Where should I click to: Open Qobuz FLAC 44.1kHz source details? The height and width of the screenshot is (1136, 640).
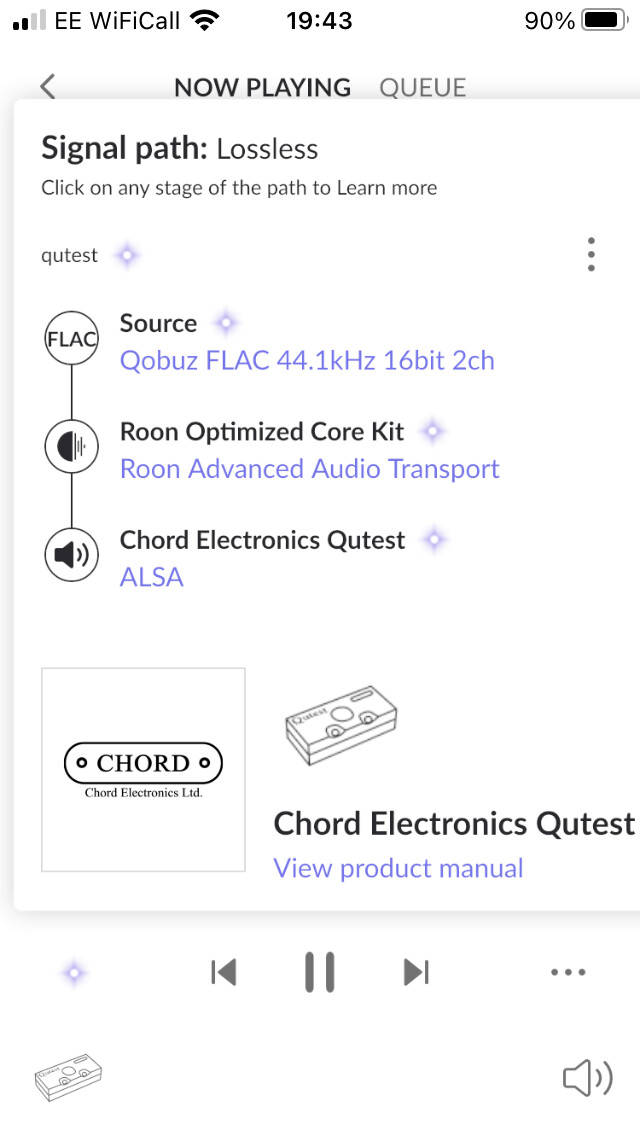(307, 360)
